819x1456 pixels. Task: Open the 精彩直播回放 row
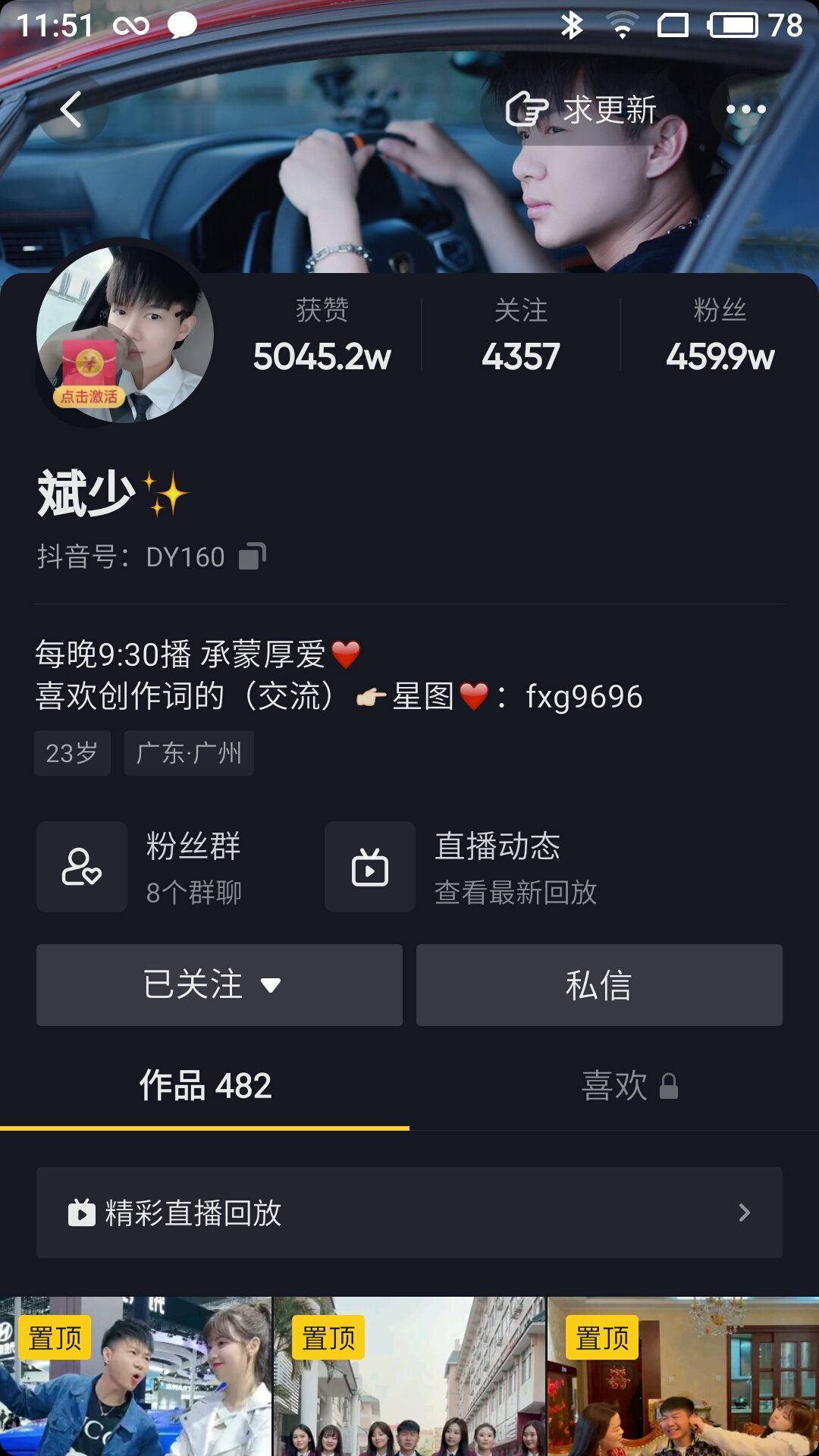point(409,1213)
